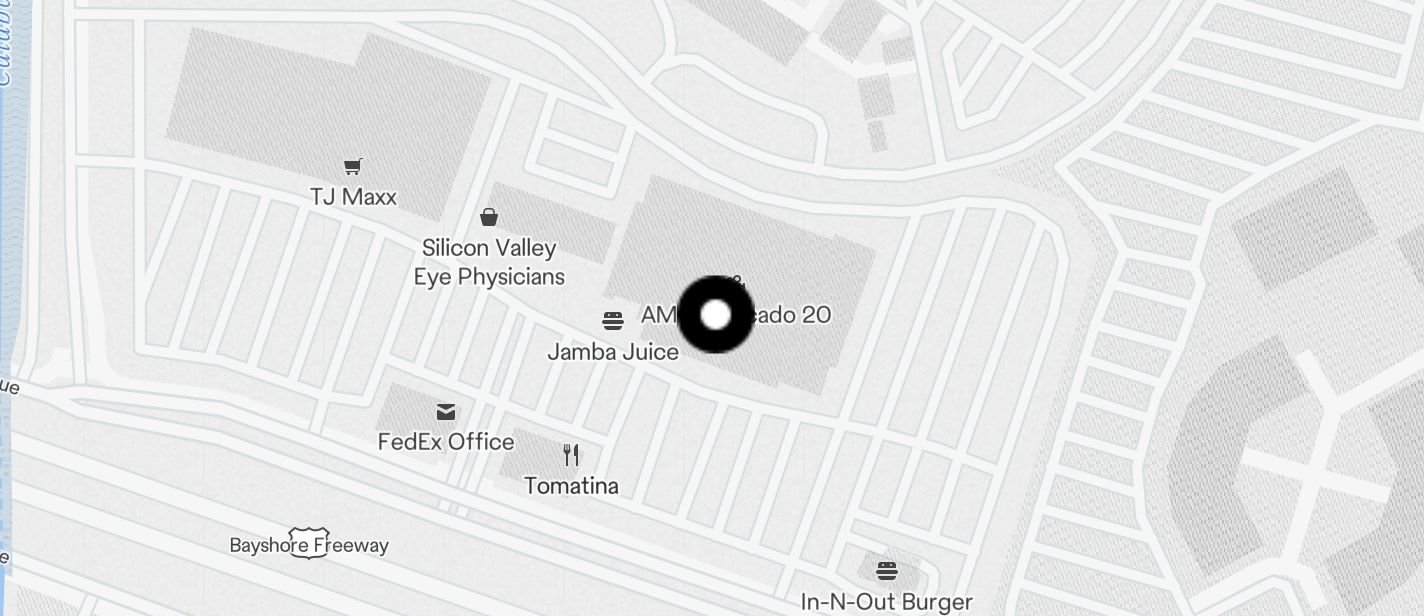
Task: Tap the black location pin at AMC Mercado 20
Action: click(716, 315)
